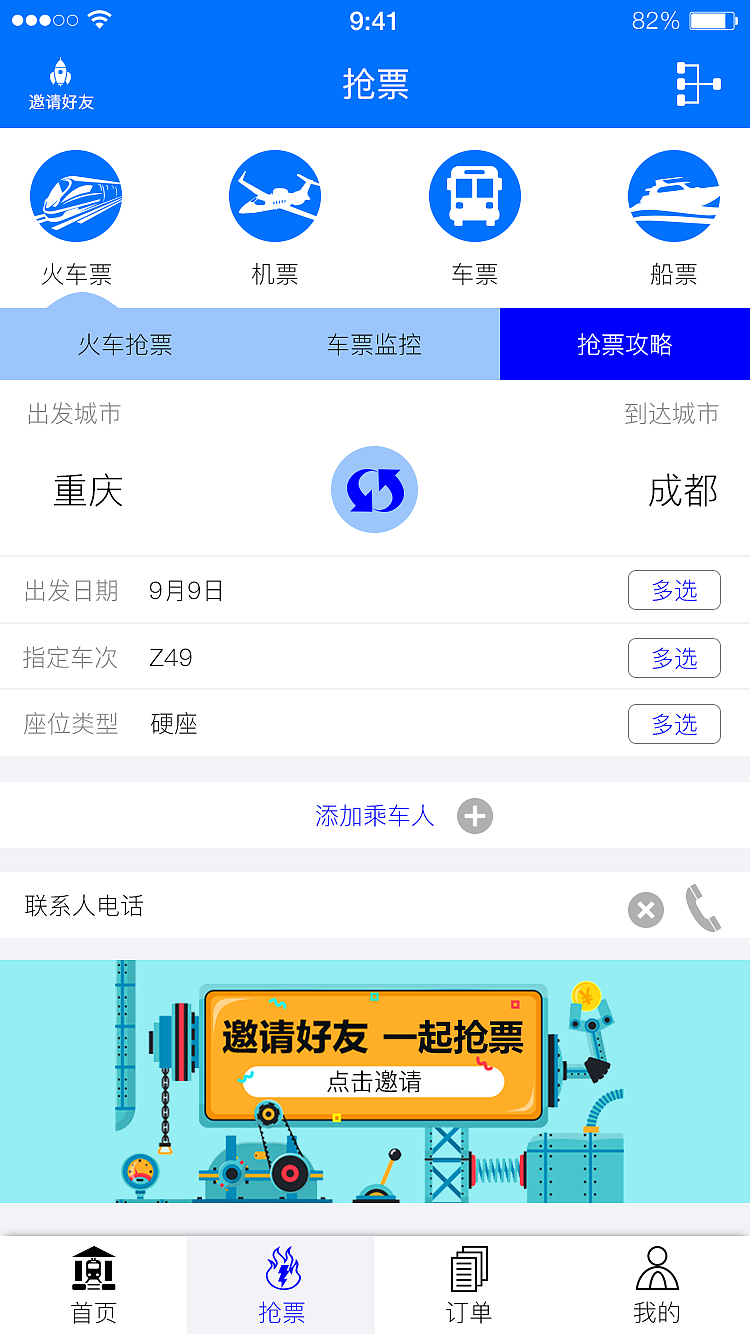Image resolution: width=750 pixels, height=1334 pixels.
Task: Open multi-select for 出发日期 departure date
Action: pyautogui.click(x=674, y=590)
